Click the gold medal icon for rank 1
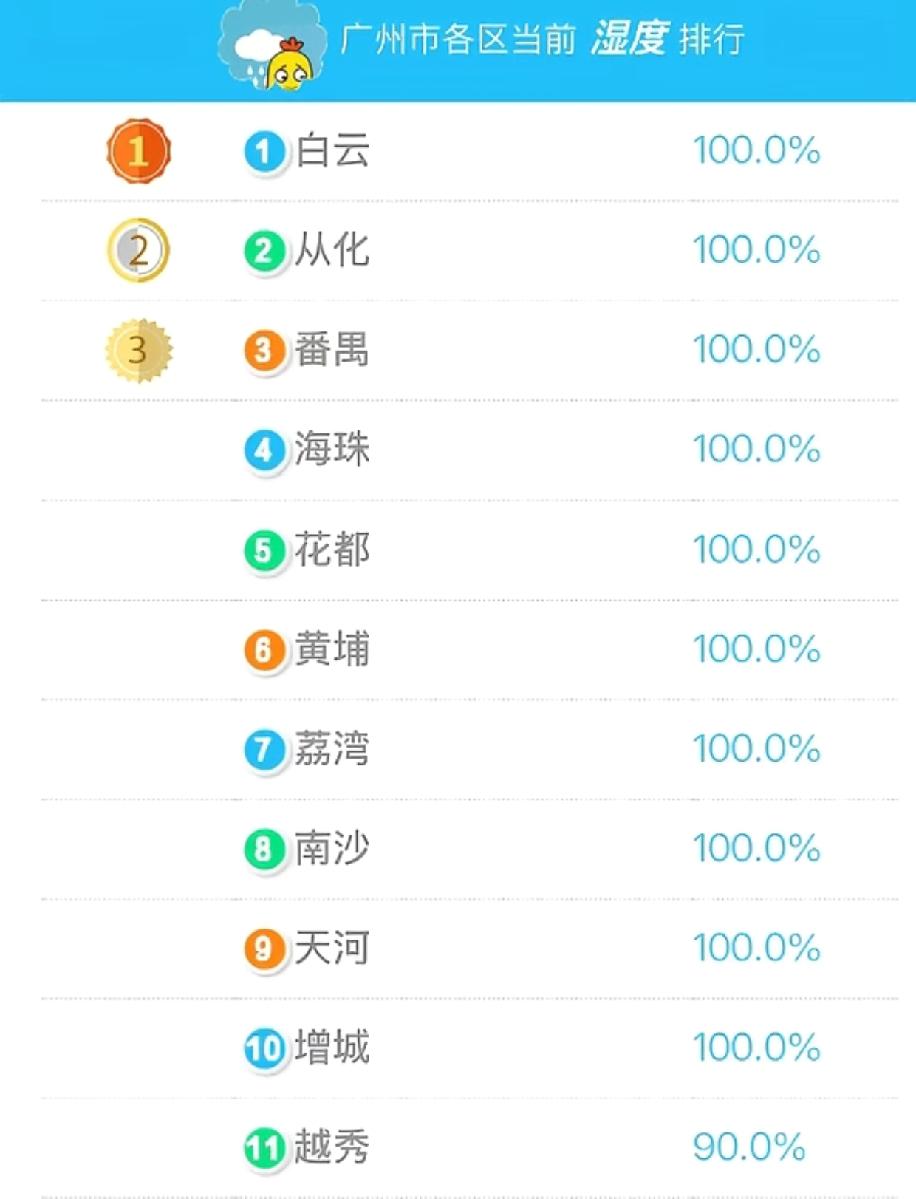The image size is (916, 1199). click(140, 150)
